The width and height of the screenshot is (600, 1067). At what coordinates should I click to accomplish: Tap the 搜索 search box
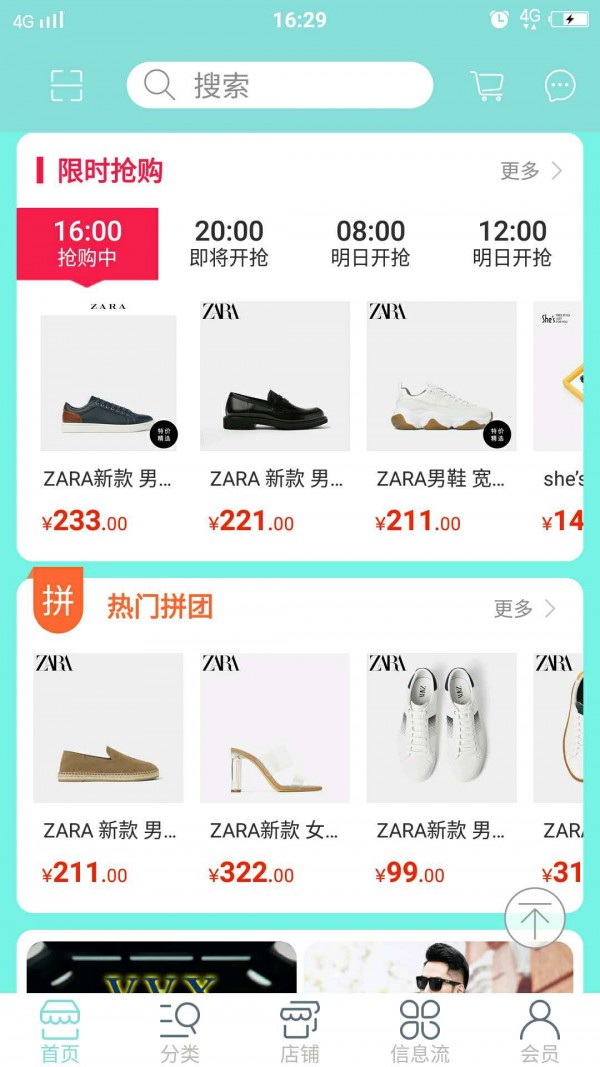pos(280,85)
